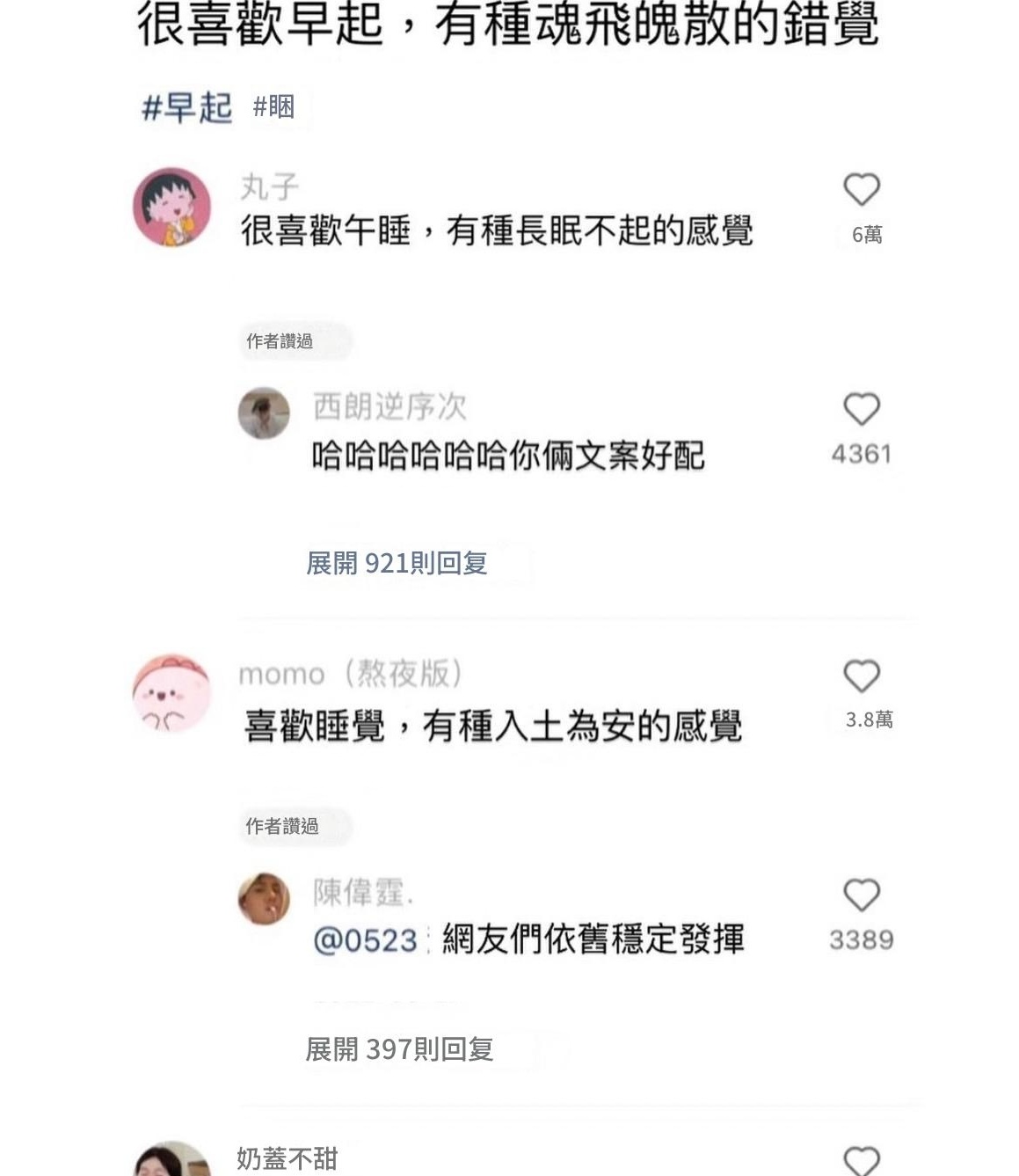This screenshot has width=1019, height=1176.
Task: Like 陳偉霆's reply
Action: pyautogui.click(x=862, y=895)
